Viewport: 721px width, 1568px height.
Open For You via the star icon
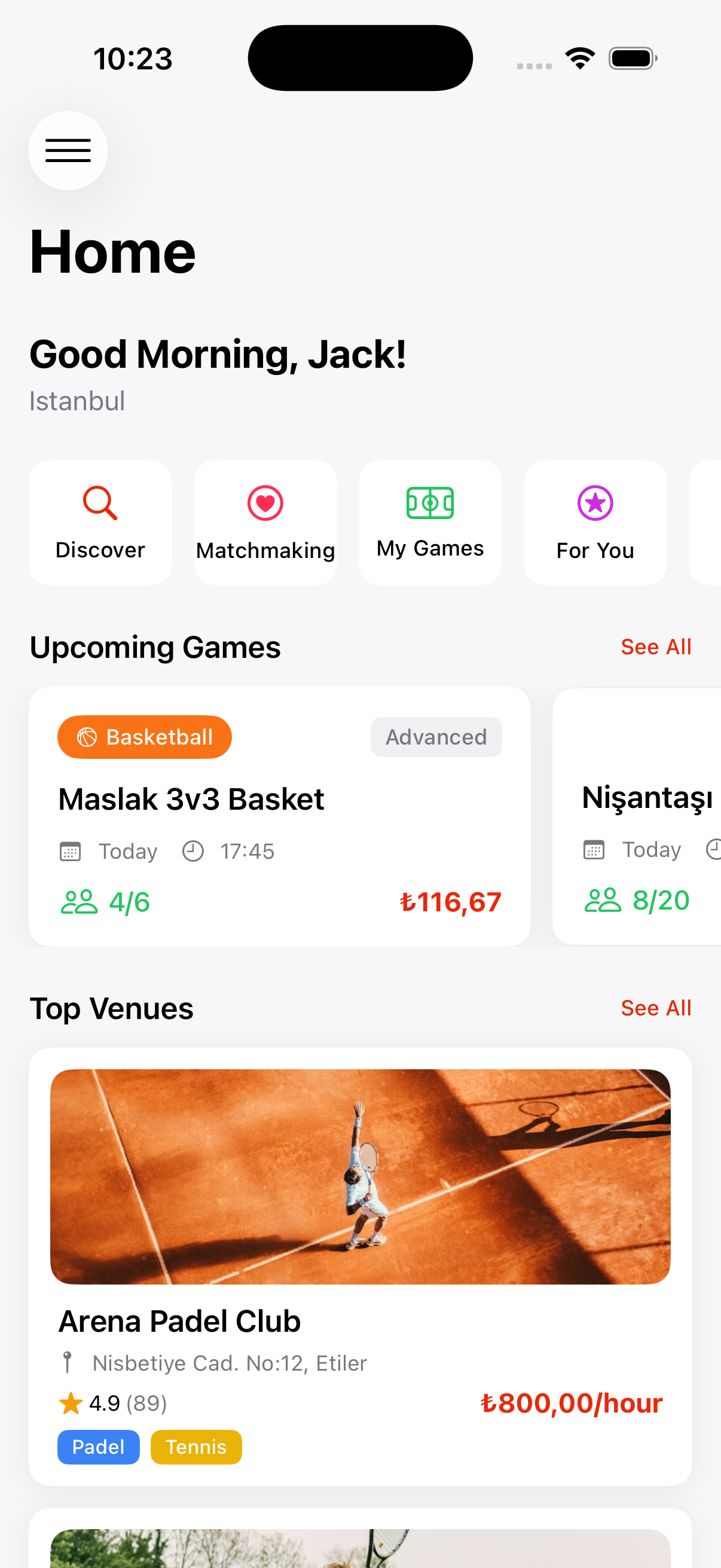[594, 503]
